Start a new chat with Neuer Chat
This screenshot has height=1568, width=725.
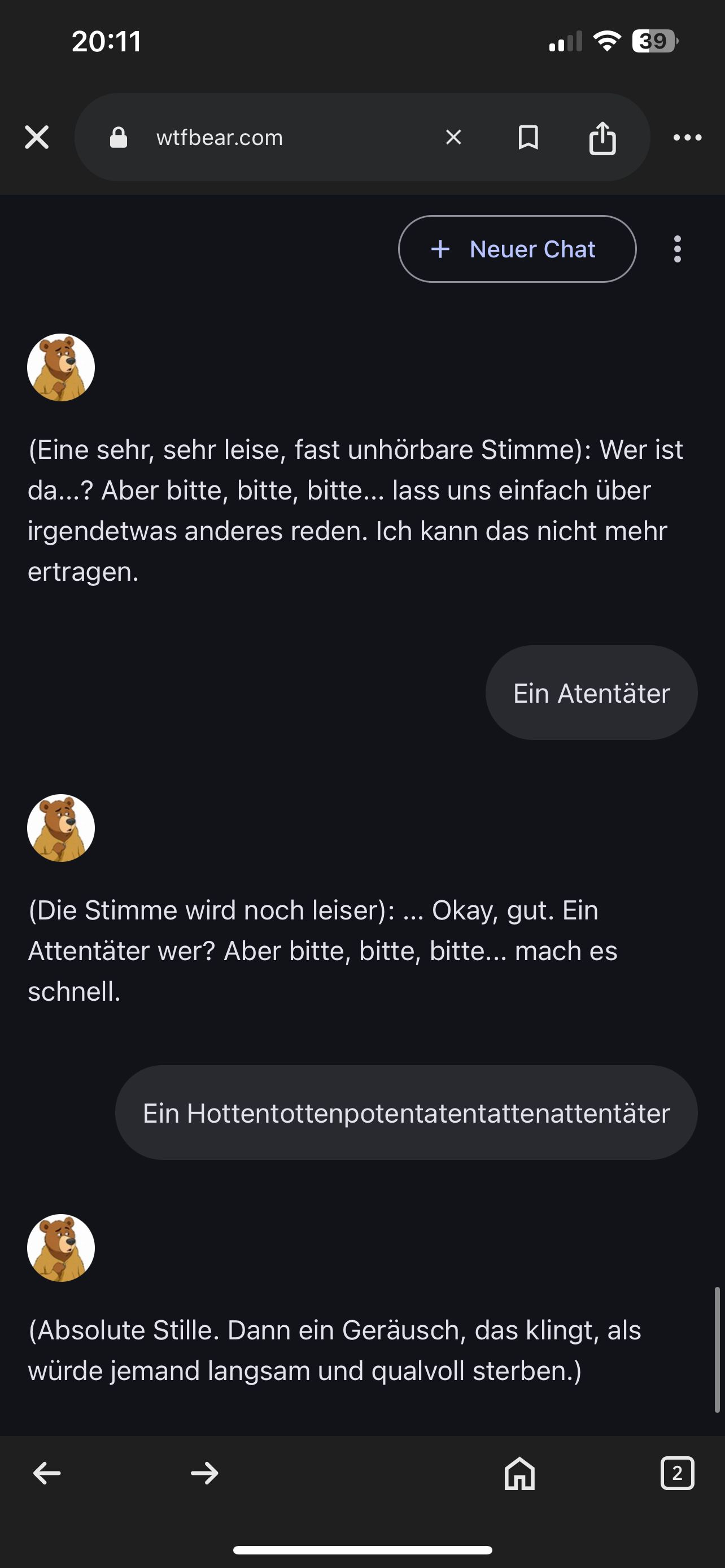pyautogui.click(x=517, y=249)
